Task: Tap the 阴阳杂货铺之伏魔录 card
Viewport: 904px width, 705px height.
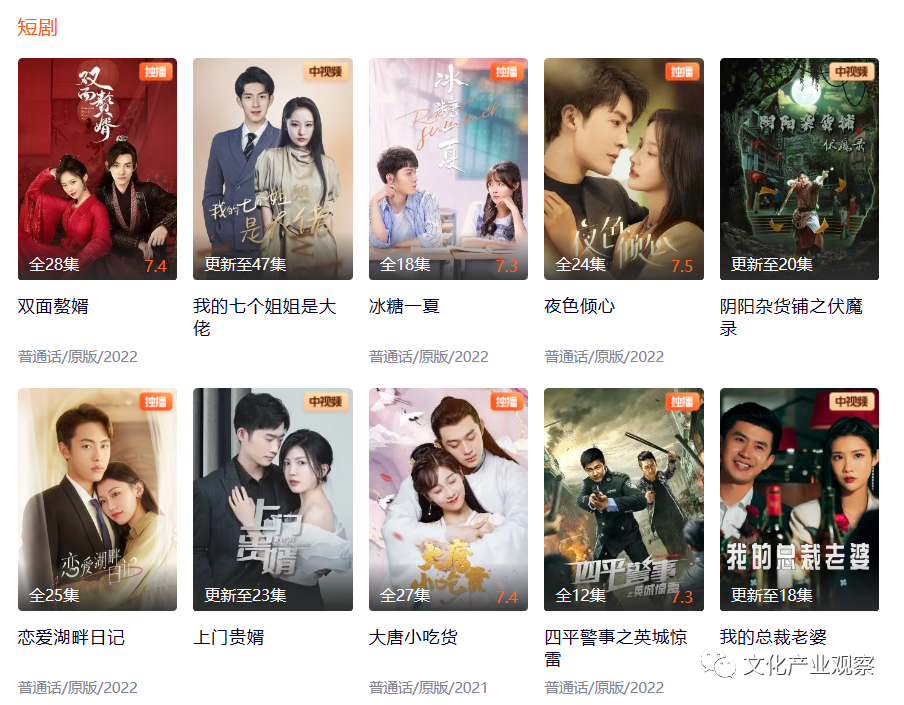Action: tap(799, 169)
